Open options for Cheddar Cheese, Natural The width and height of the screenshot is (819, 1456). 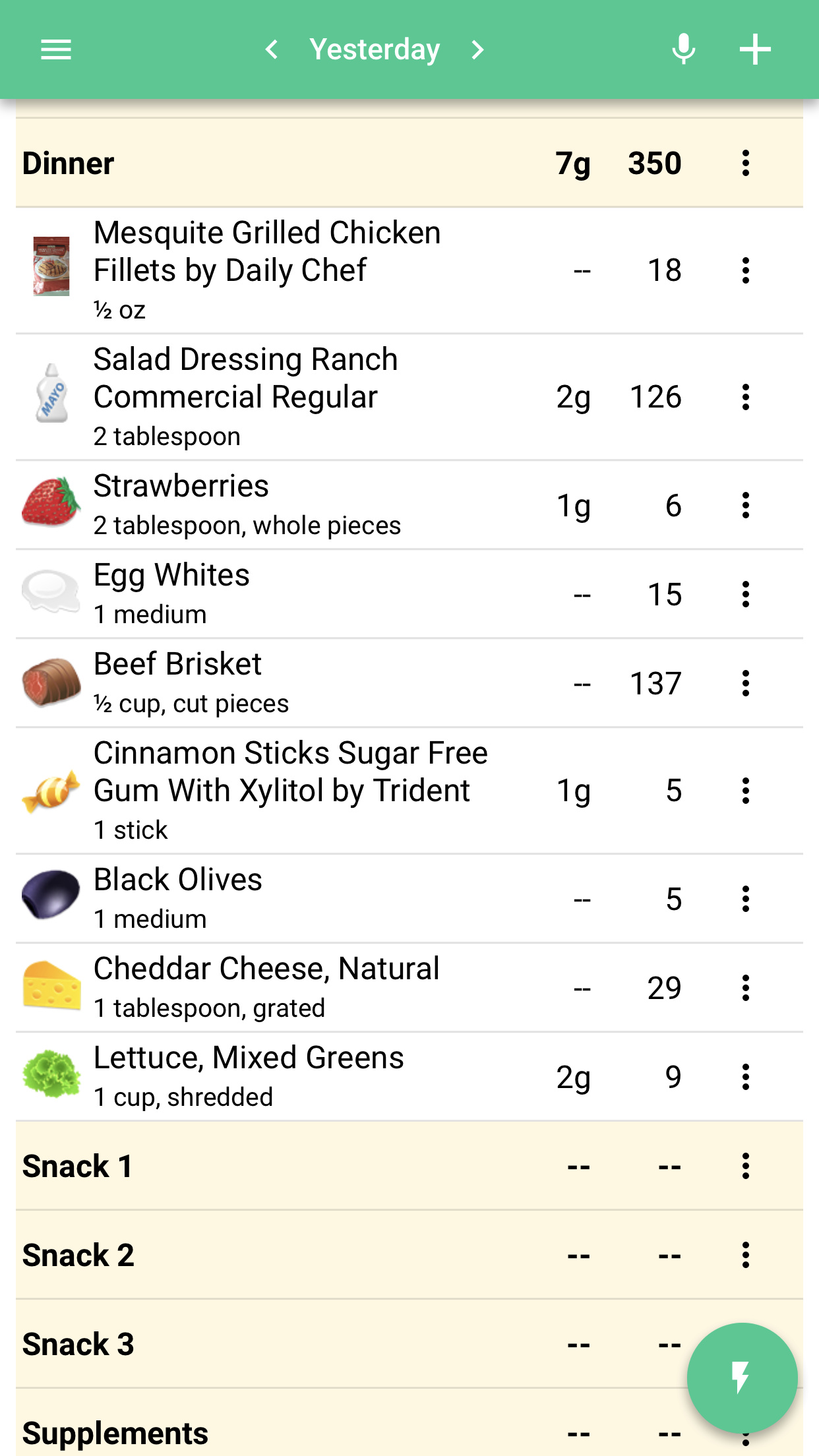click(x=746, y=988)
